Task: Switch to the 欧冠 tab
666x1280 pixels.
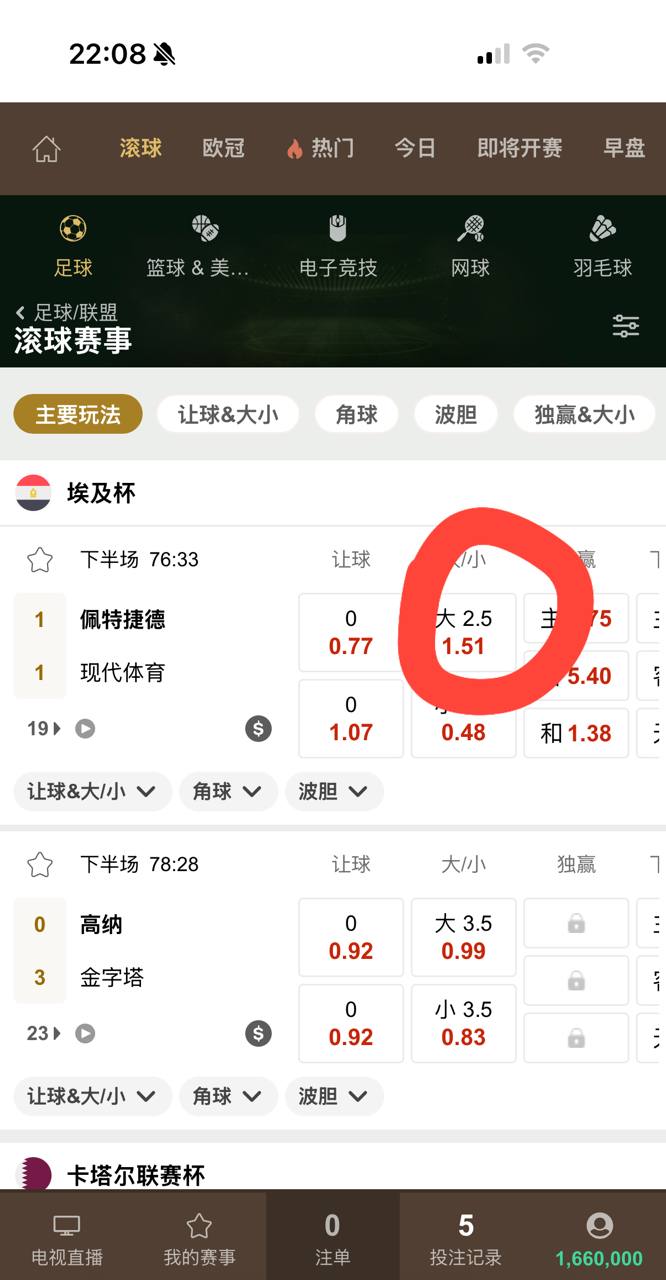Action: click(223, 148)
